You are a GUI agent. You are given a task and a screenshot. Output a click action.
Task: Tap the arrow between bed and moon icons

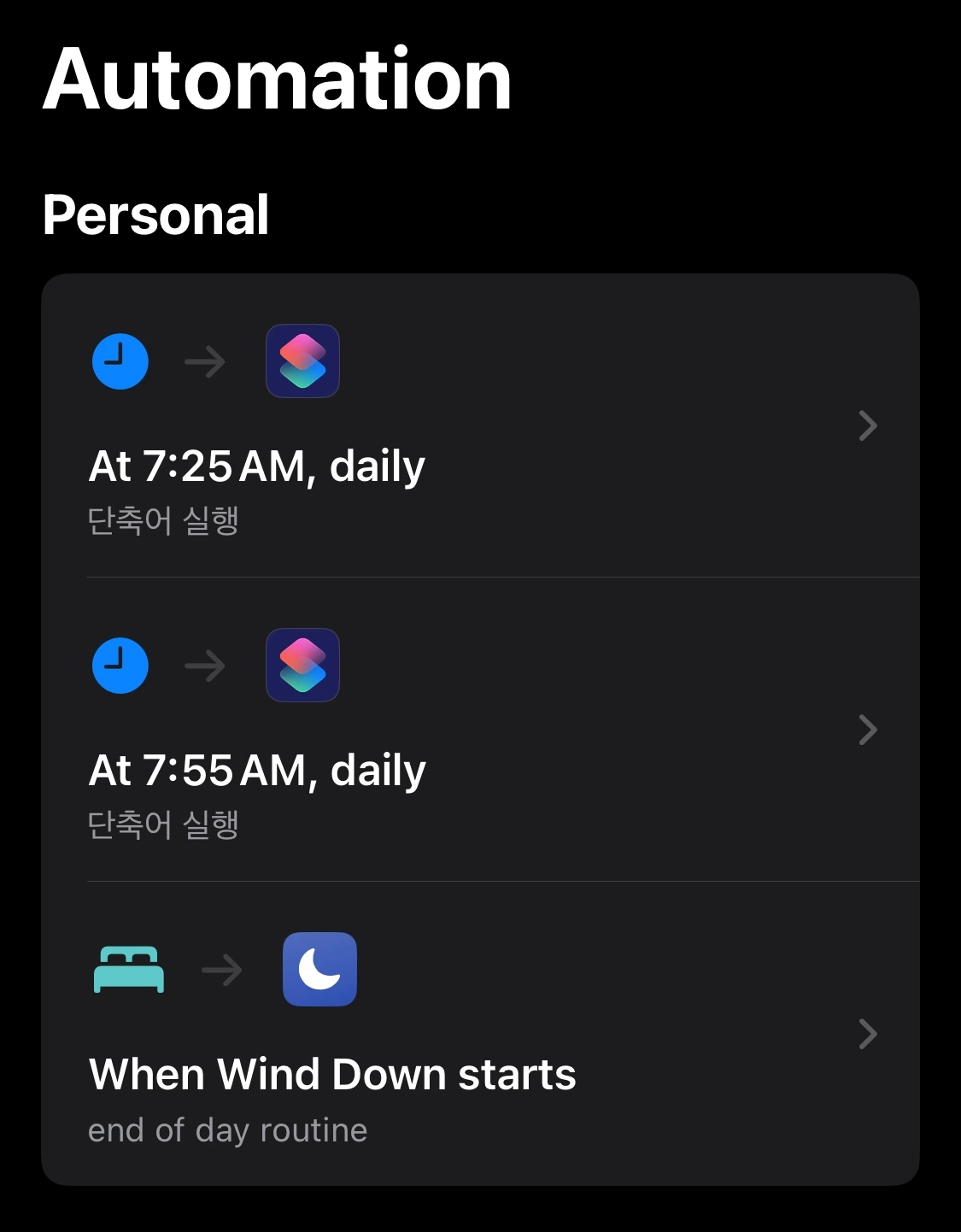(222, 970)
